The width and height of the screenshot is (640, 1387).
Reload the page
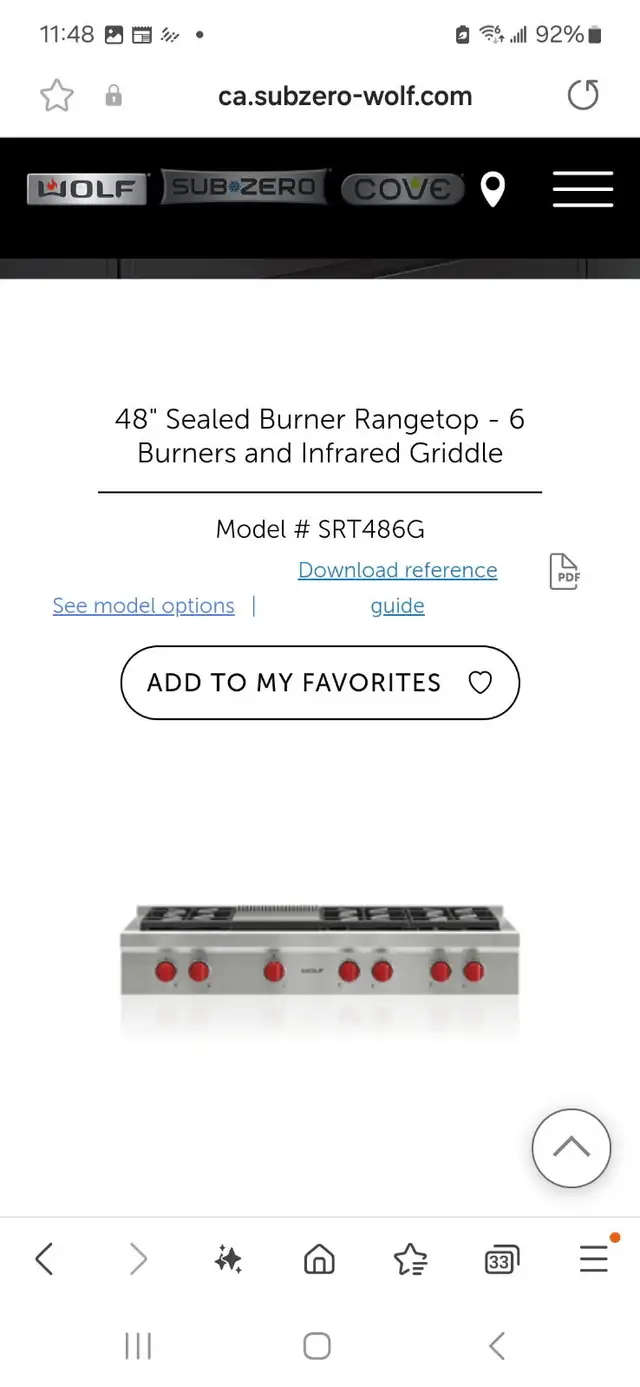[x=583, y=96]
